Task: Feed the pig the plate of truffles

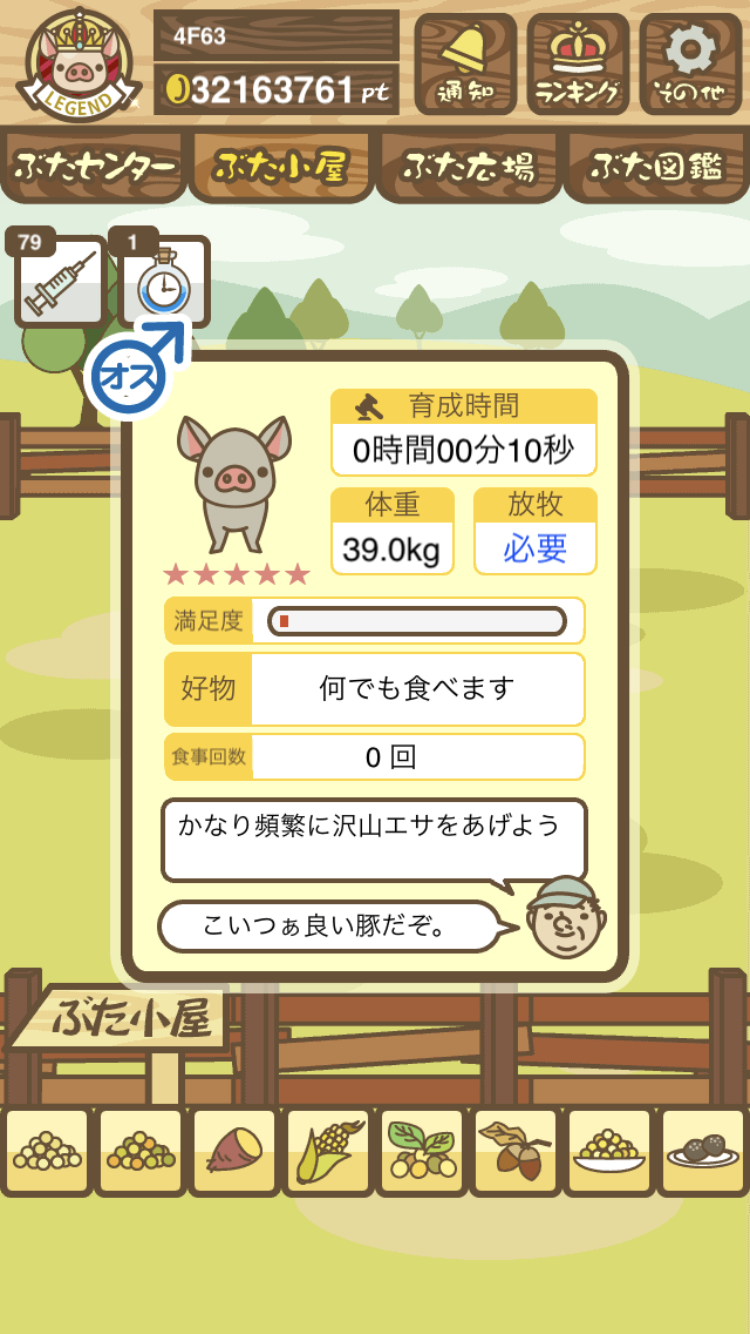Action: click(701, 1151)
